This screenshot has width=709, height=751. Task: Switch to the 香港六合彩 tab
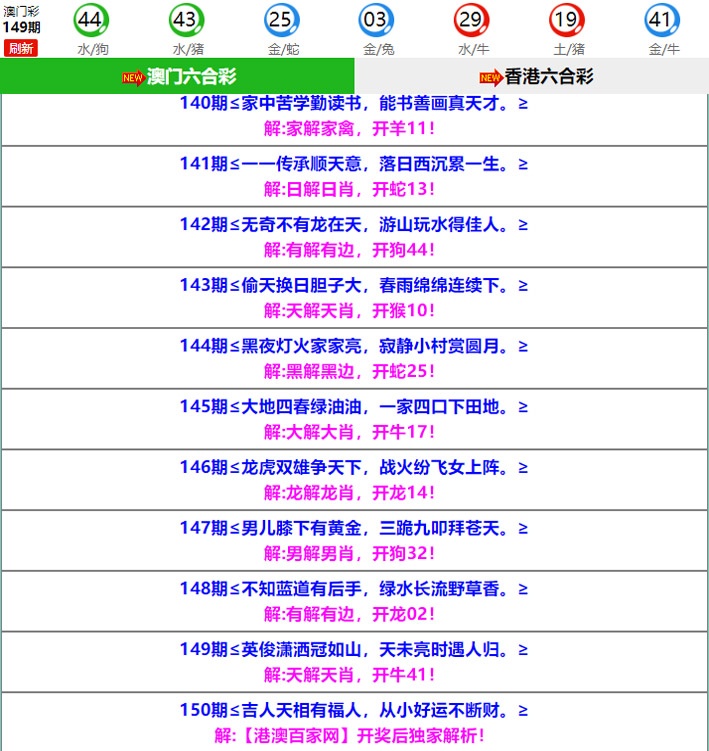click(x=533, y=77)
